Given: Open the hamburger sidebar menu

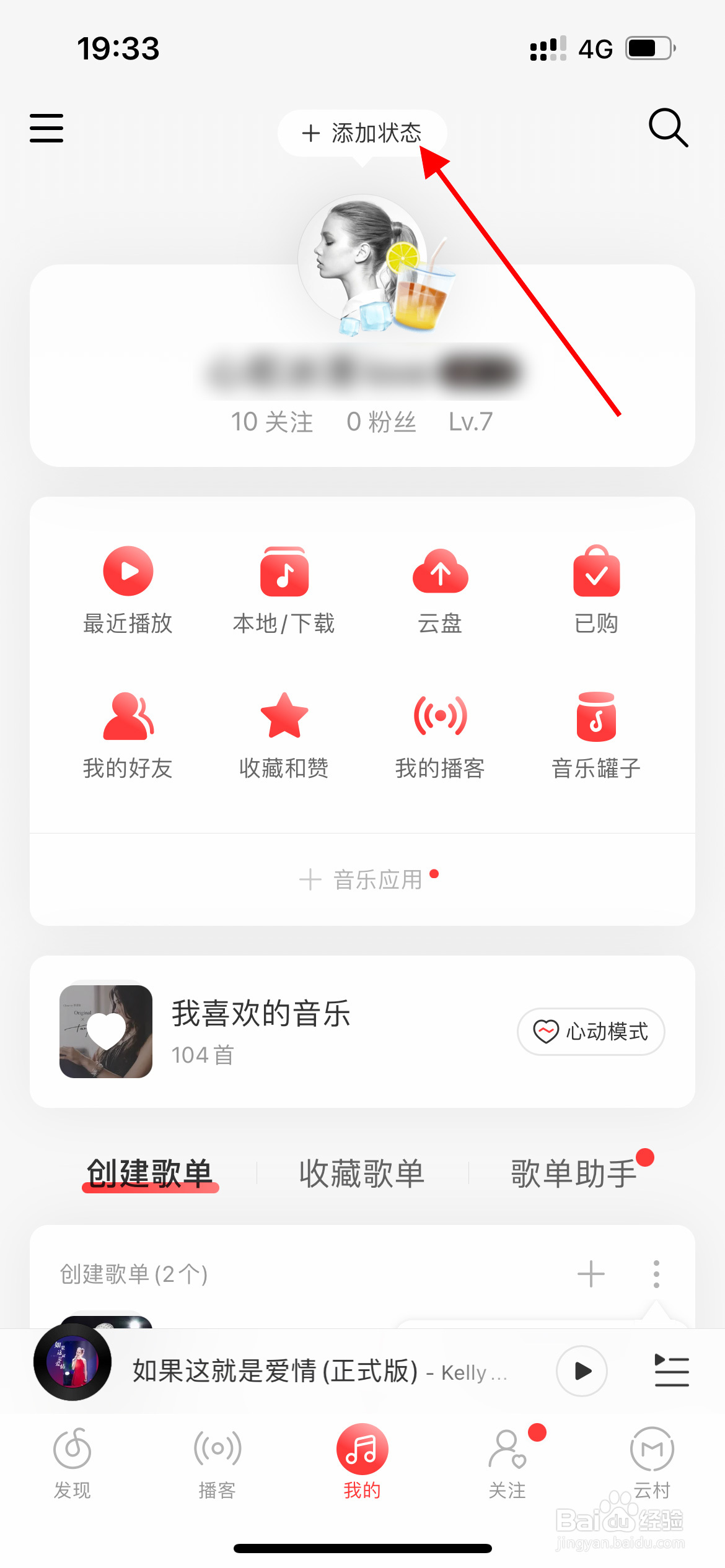Looking at the screenshot, I should click(x=46, y=129).
